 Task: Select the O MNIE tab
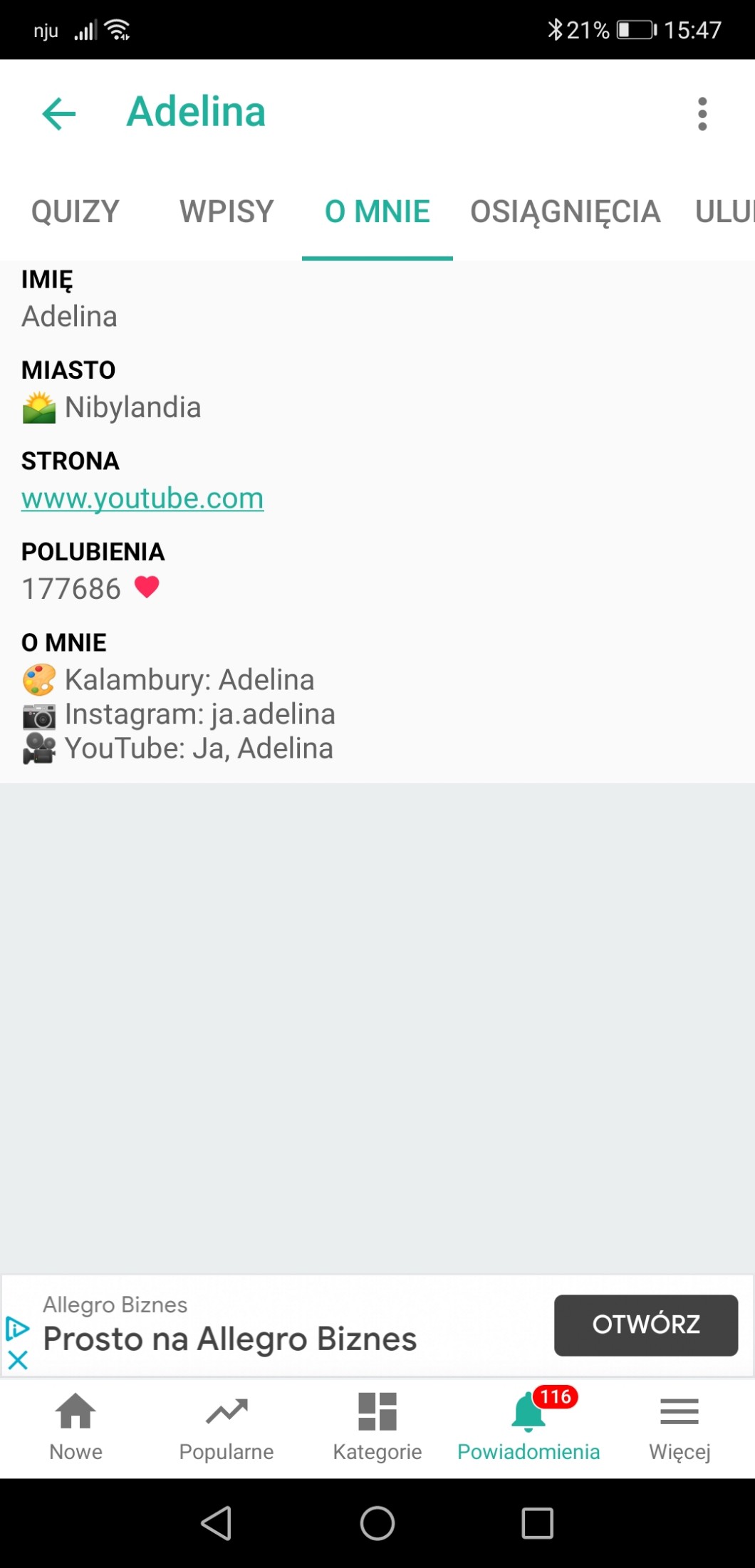(x=377, y=211)
